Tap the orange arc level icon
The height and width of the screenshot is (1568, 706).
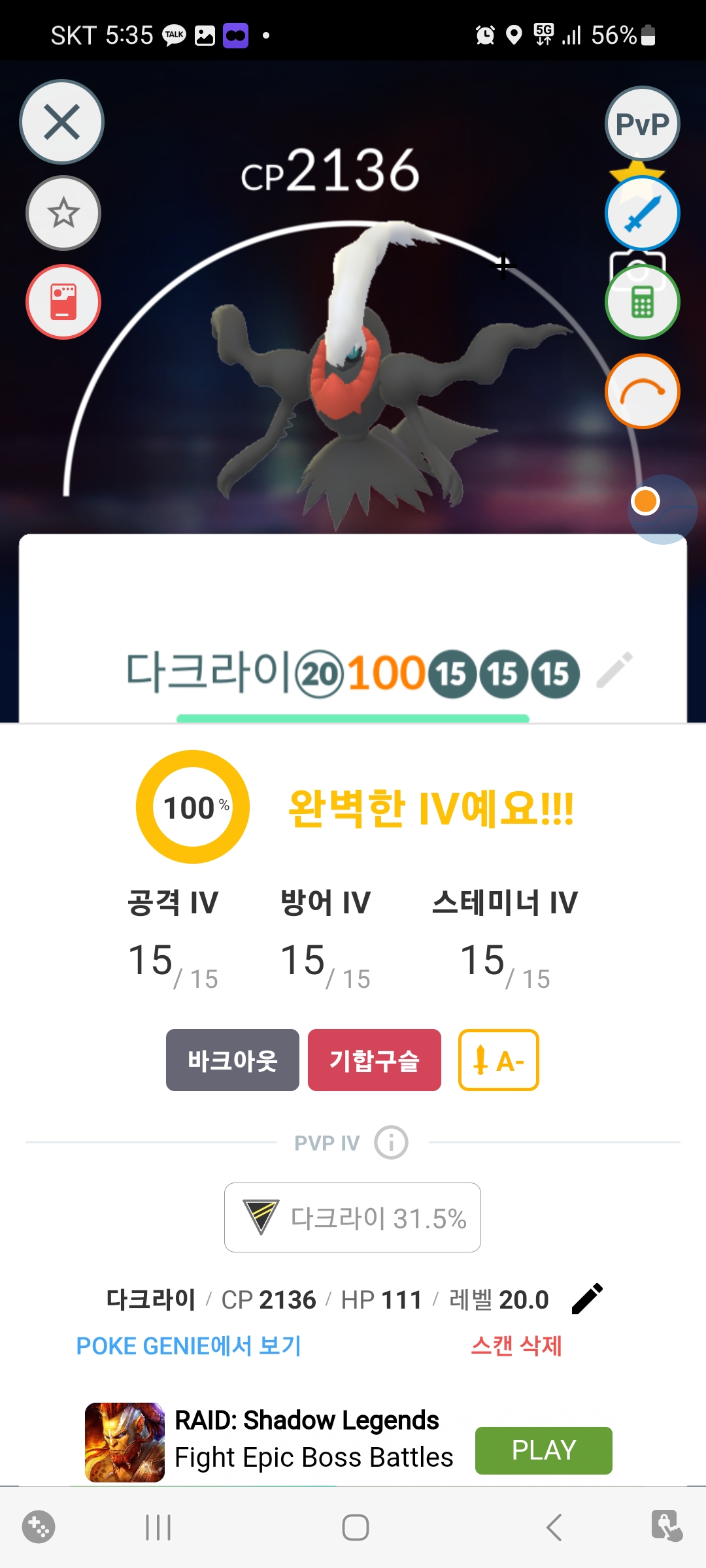642,391
